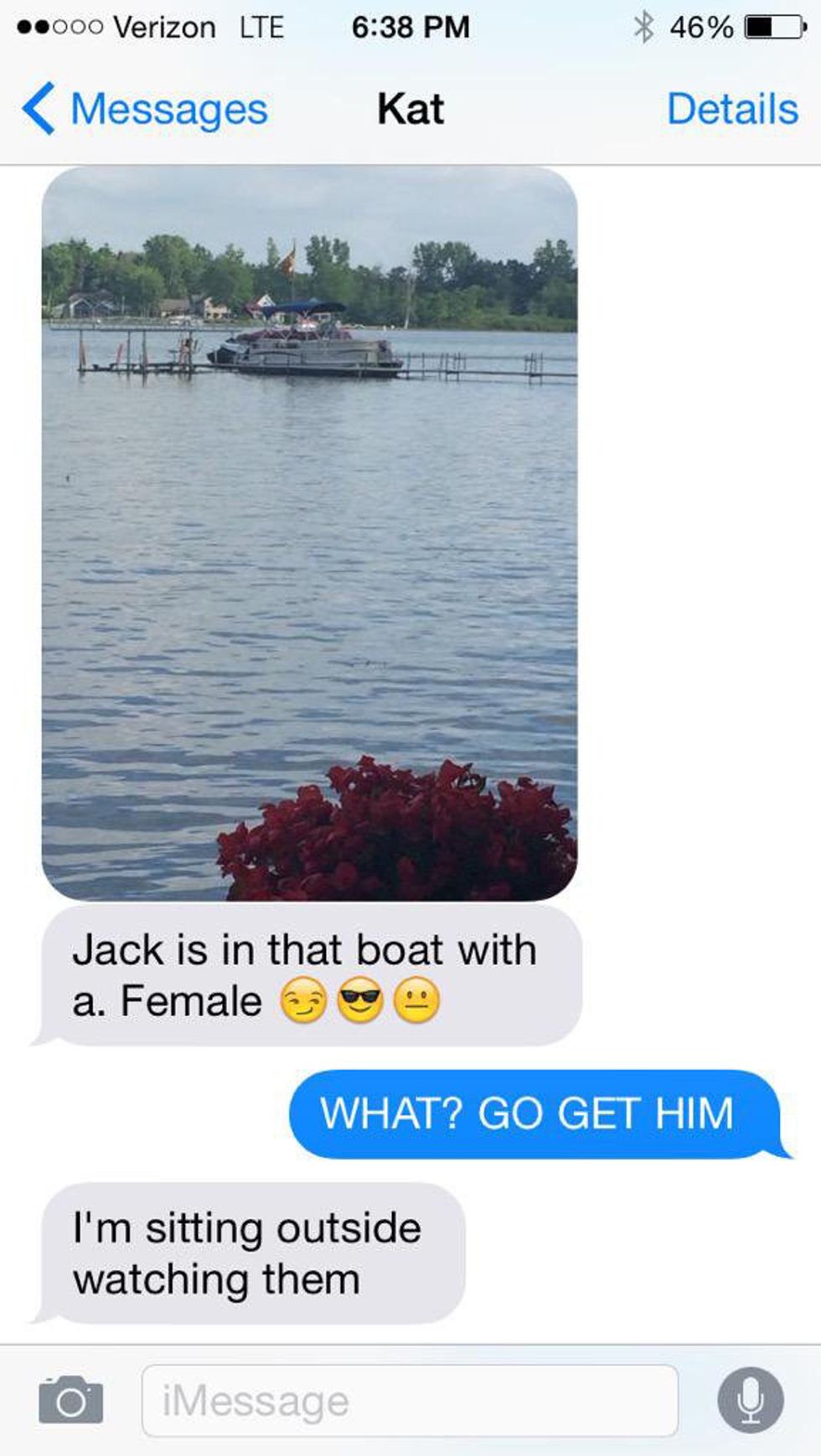Tap the camera icon to attach a photo
The image size is (821, 1456).
71,1400
